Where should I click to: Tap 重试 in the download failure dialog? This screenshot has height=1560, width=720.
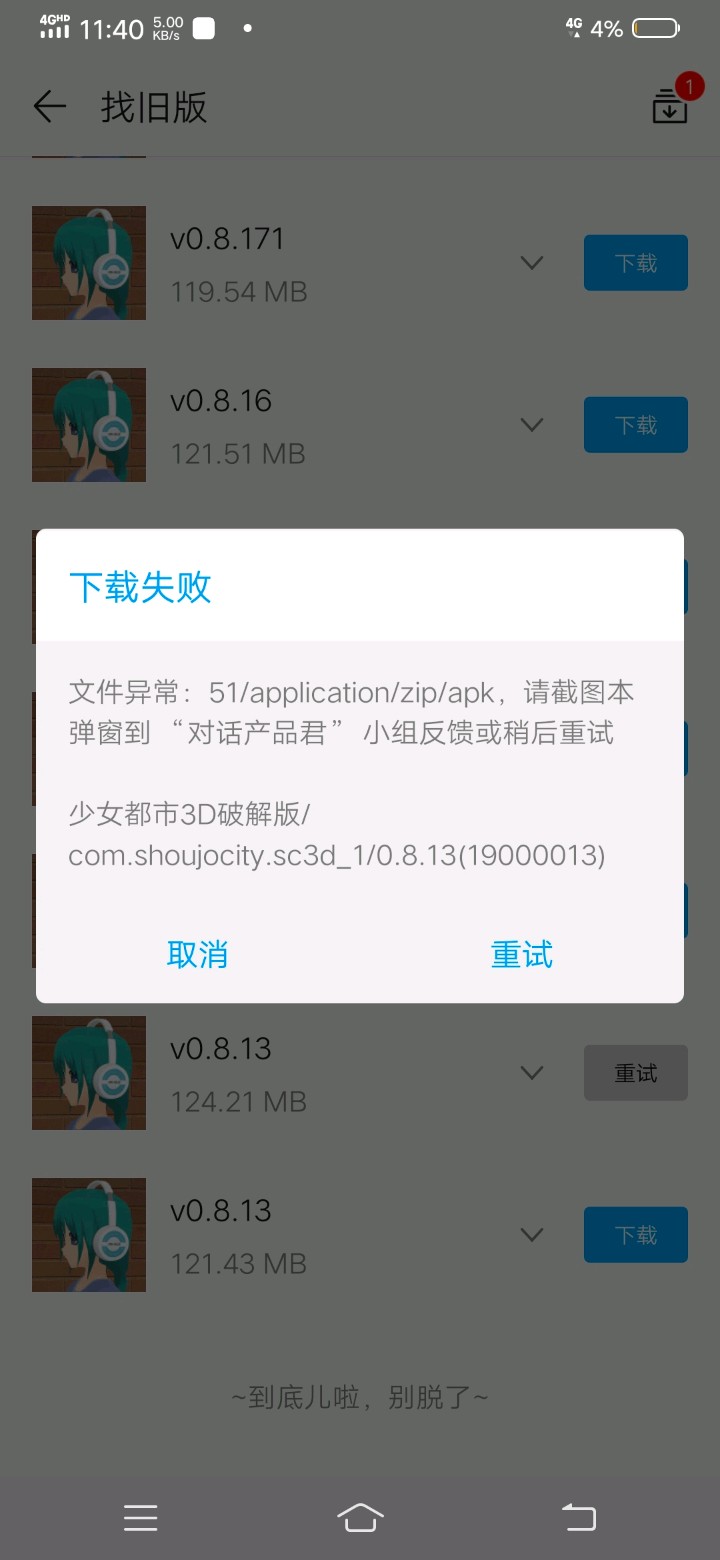521,955
